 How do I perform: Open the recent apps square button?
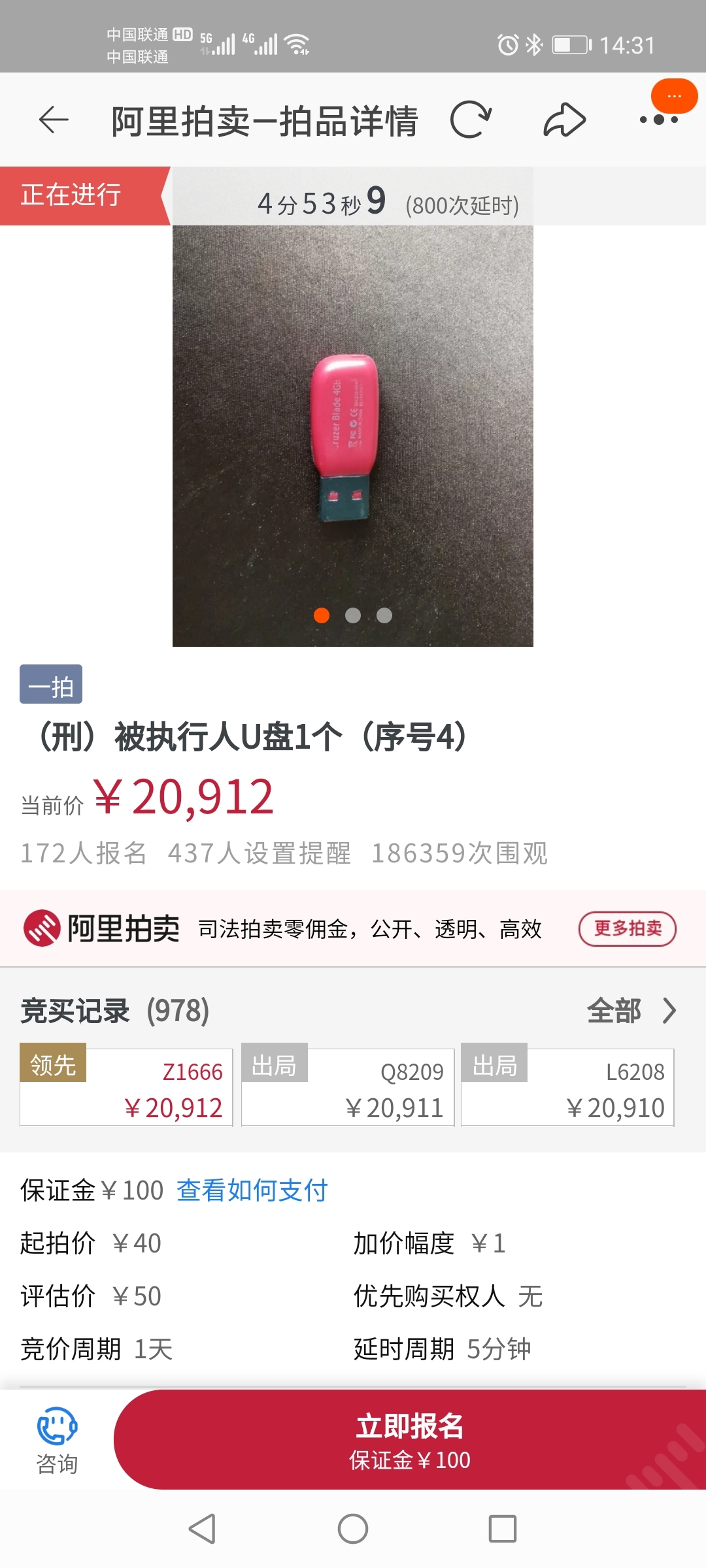[502, 1529]
